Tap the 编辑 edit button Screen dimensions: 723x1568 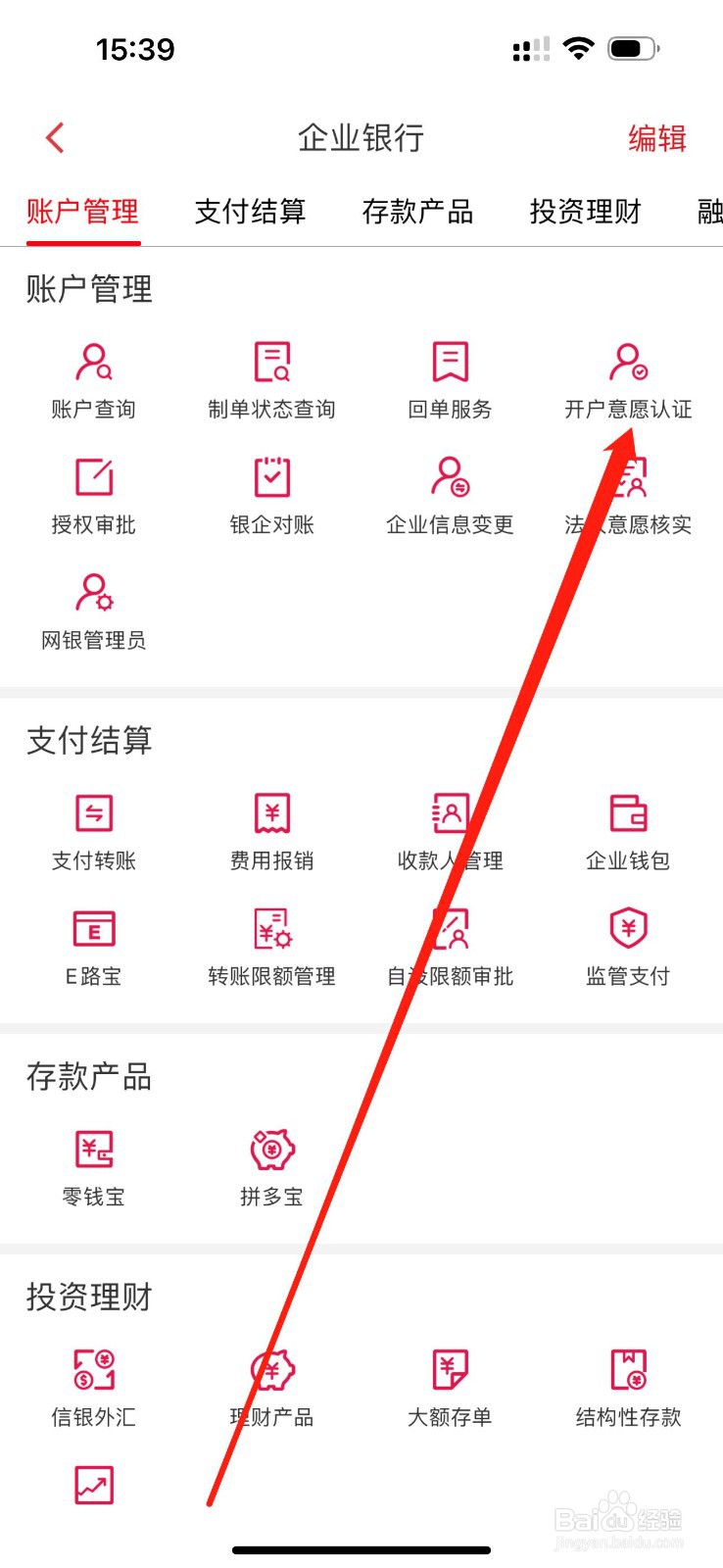[x=654, y=139]
